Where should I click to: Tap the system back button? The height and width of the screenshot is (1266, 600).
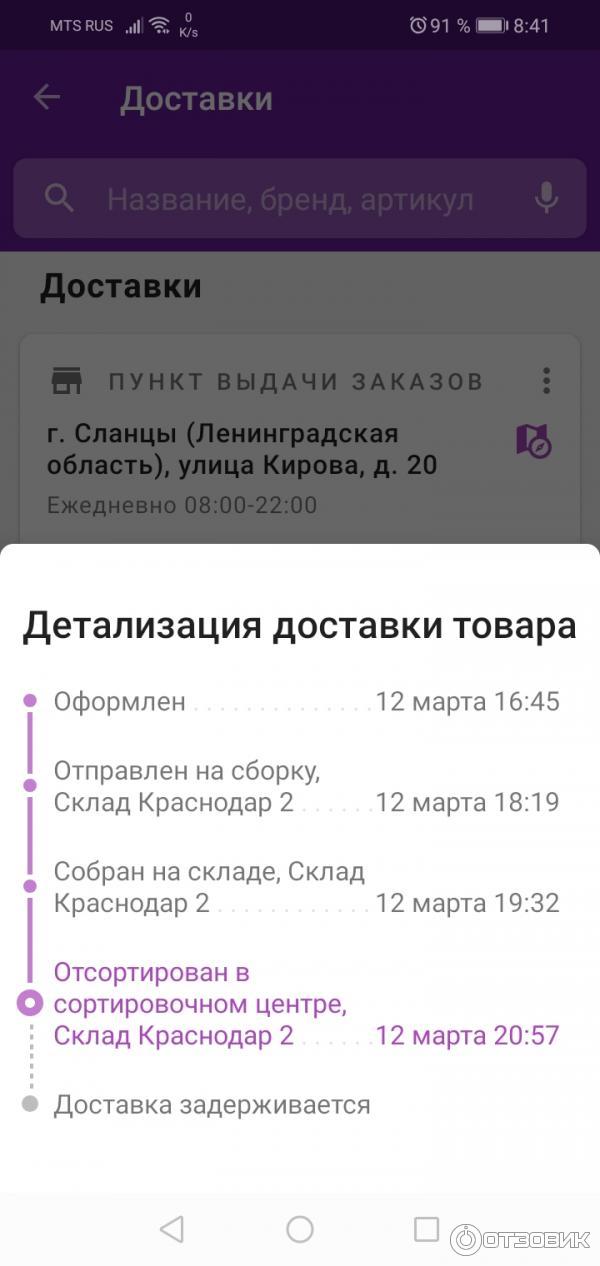(172, 1229)
